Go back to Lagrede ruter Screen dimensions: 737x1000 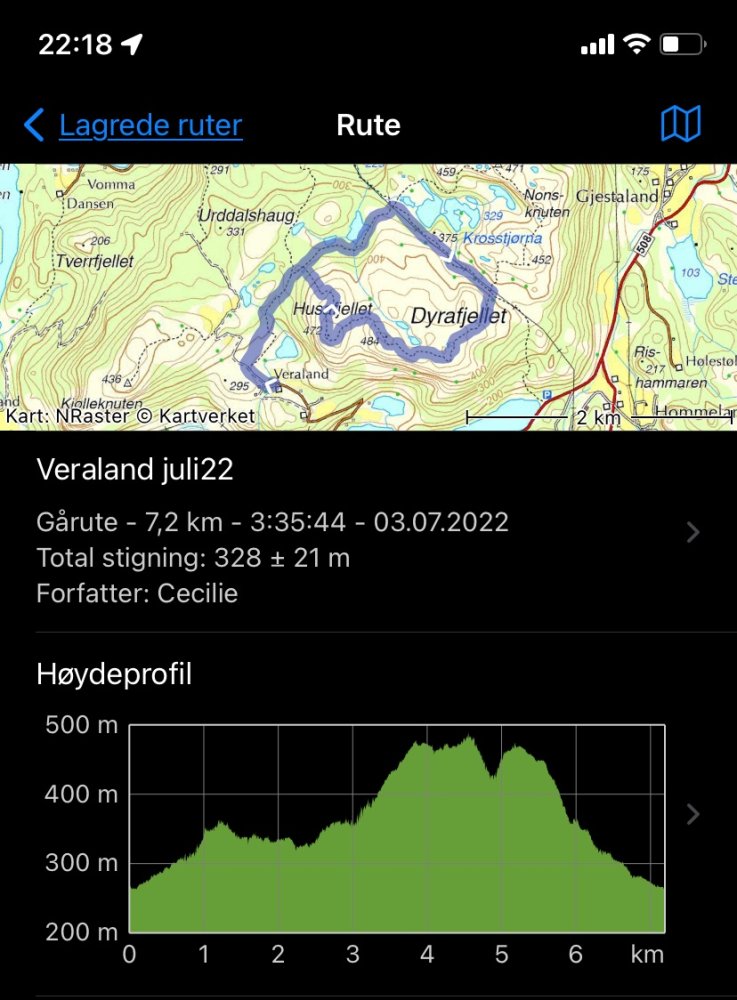[x=134, y=126]
